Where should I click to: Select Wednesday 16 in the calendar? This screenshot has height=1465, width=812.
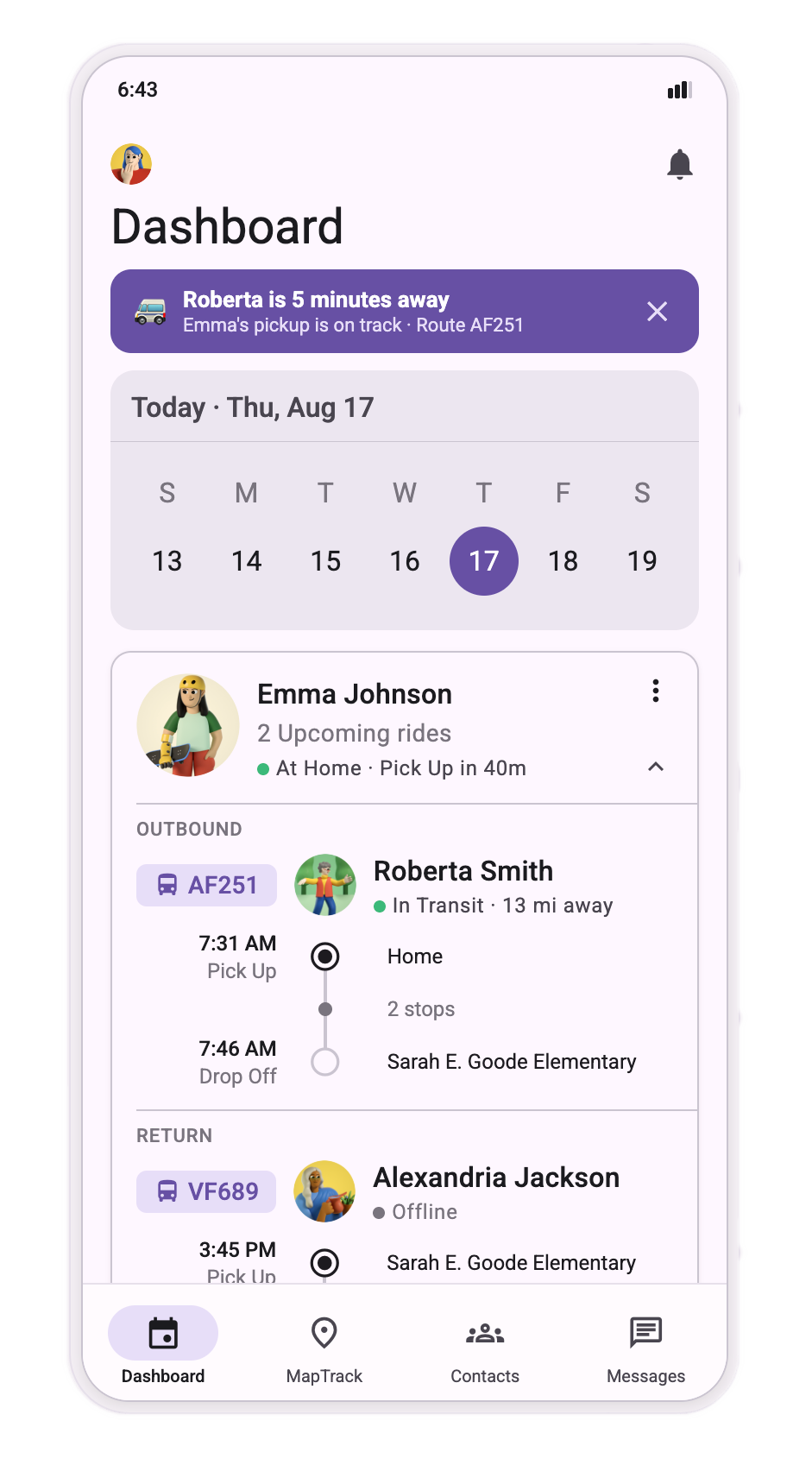click(x=405, y=561)
